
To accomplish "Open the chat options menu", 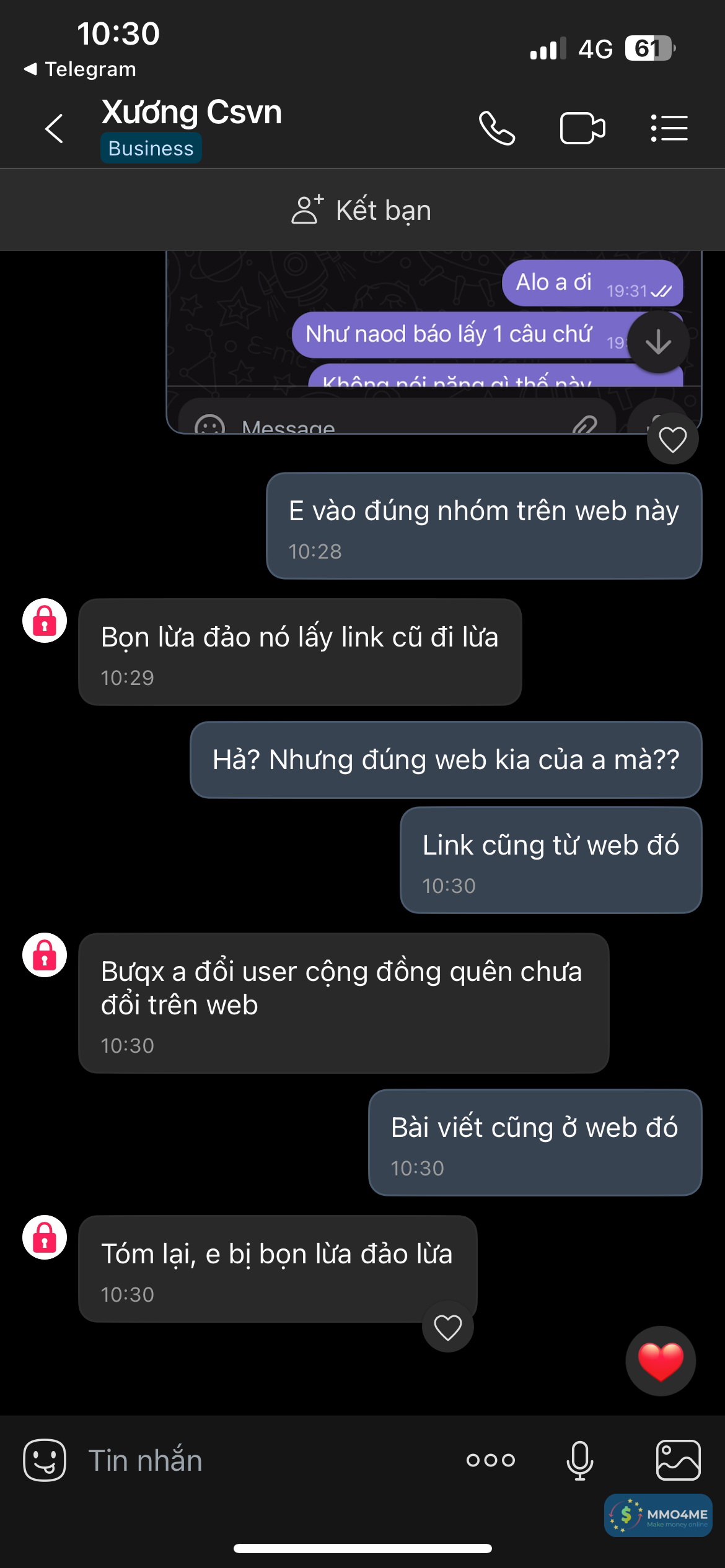I will [x=669, y=129].
